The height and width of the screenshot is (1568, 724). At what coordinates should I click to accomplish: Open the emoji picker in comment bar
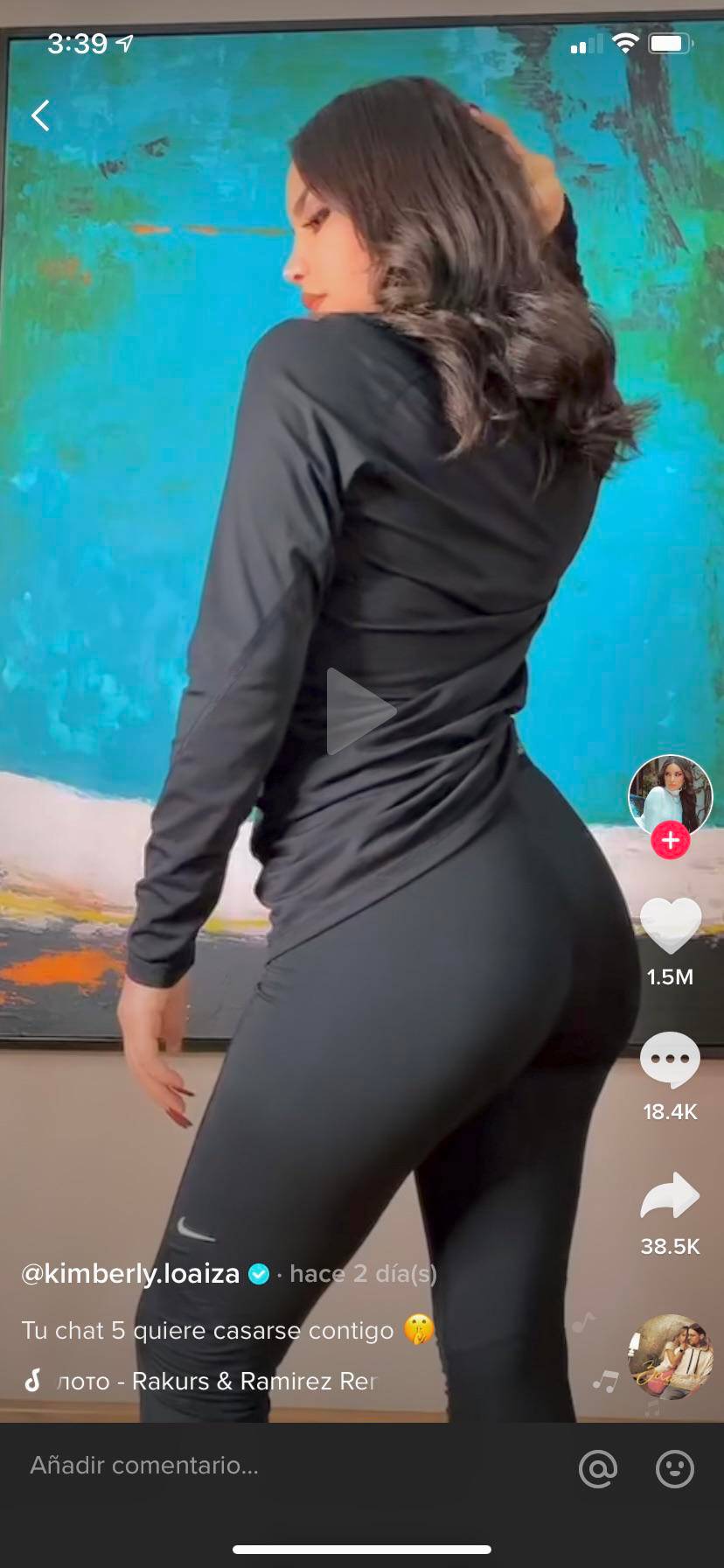675,1468
